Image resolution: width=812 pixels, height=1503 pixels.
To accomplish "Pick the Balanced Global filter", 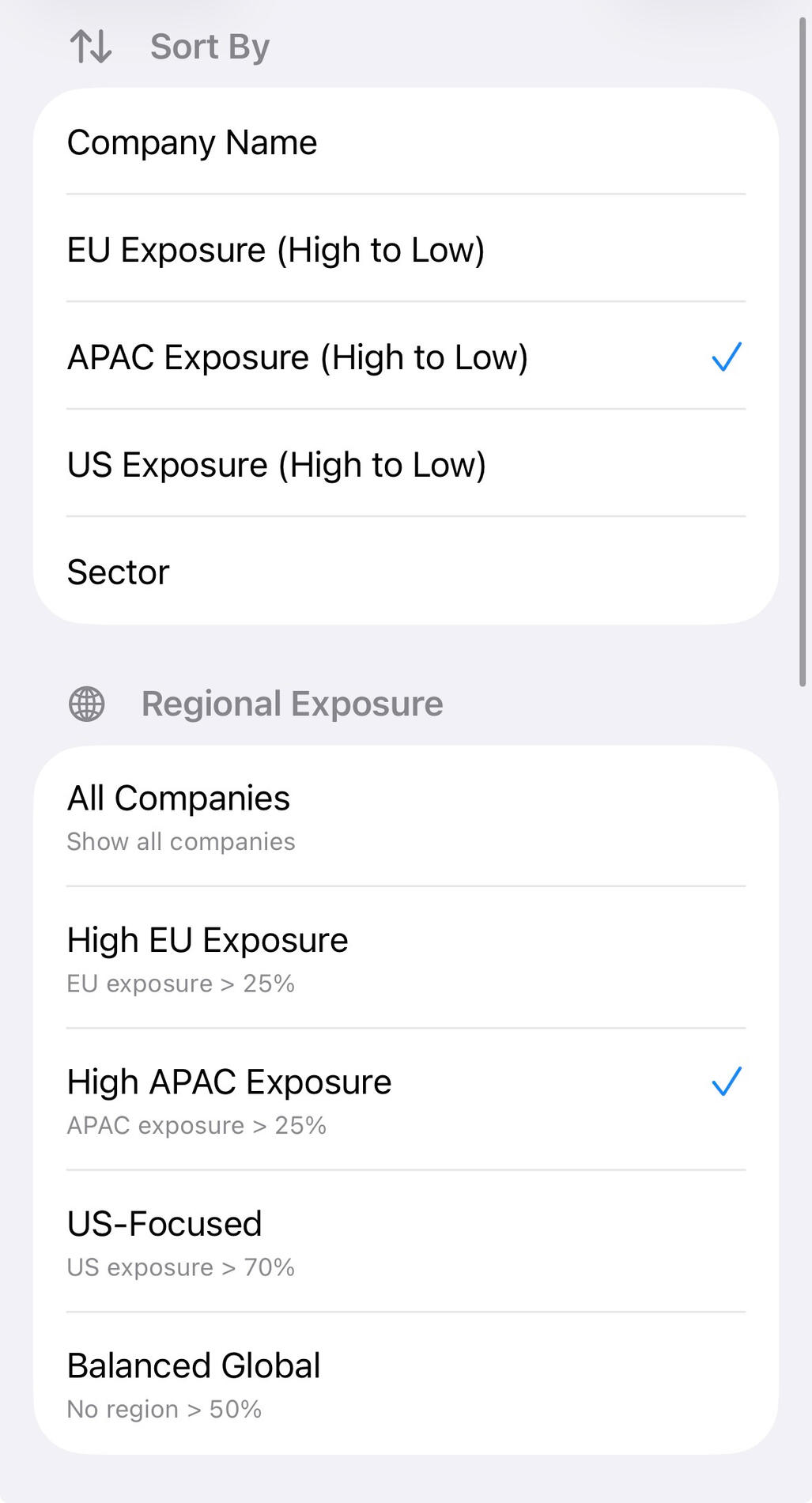I will pos(405,1384).
